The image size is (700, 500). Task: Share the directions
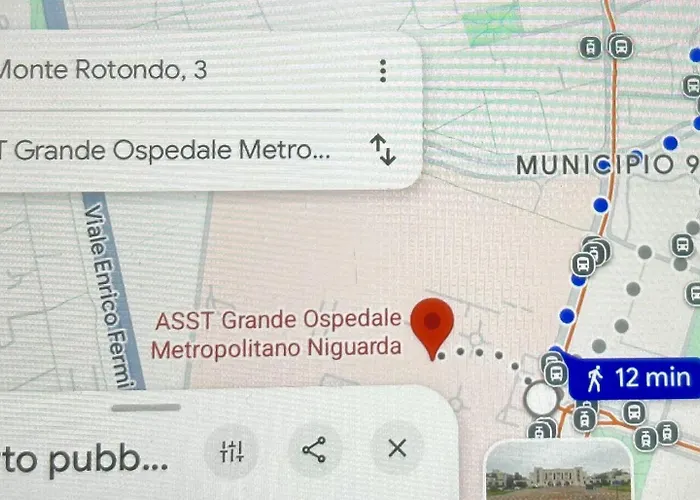pyautogui.click(x=314, y=449)
